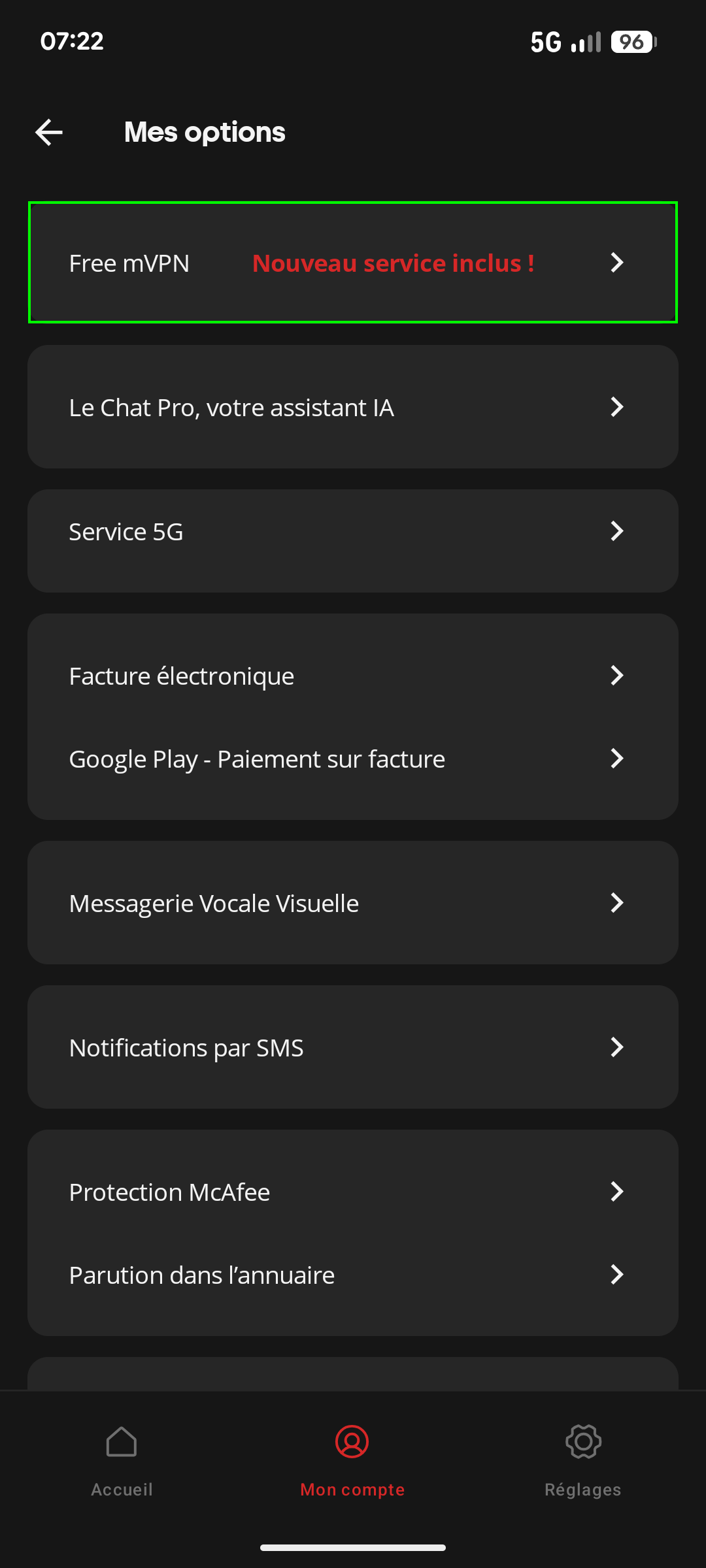Go back using the arrow icon
This screenshot has width=706, height=1568.
(49, 133)
